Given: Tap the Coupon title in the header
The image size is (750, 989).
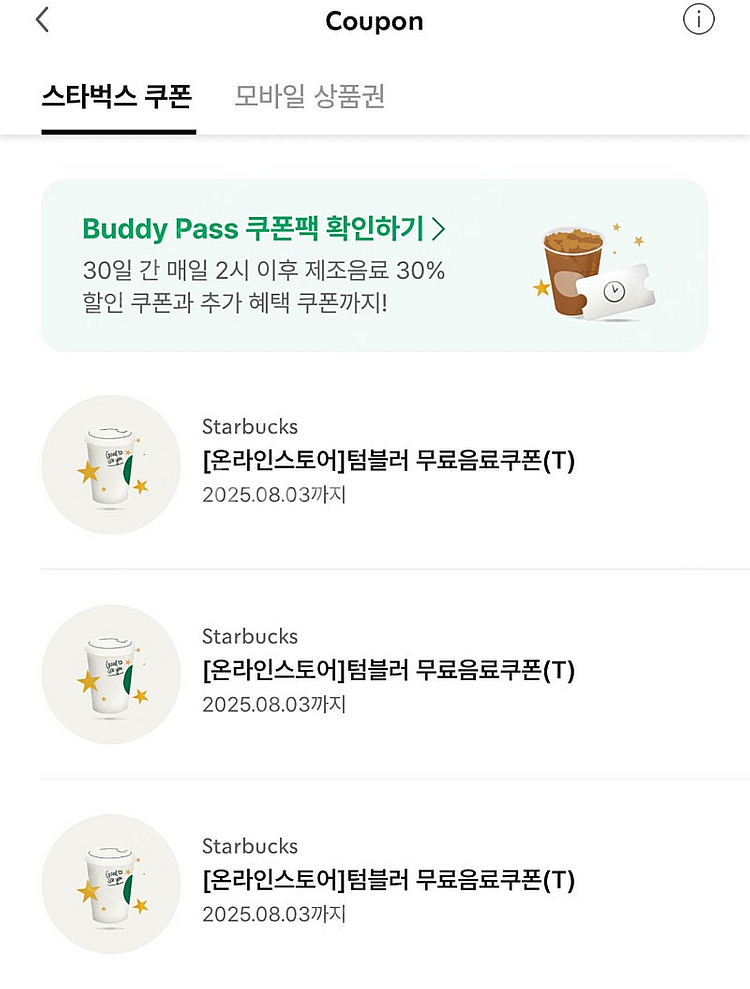Looking at the screenshot, I should (374, 21).
